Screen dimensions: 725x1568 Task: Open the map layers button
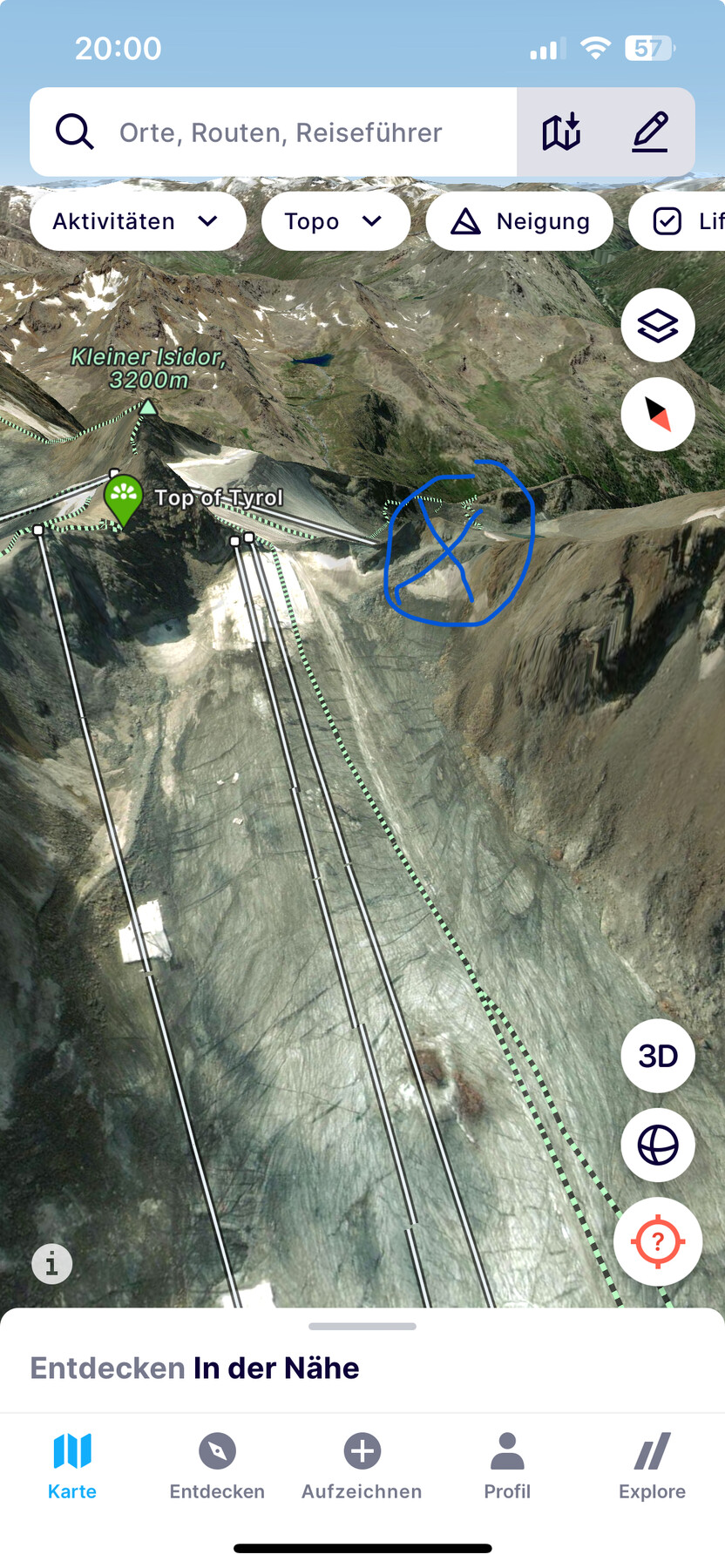(x=657, y=325)
